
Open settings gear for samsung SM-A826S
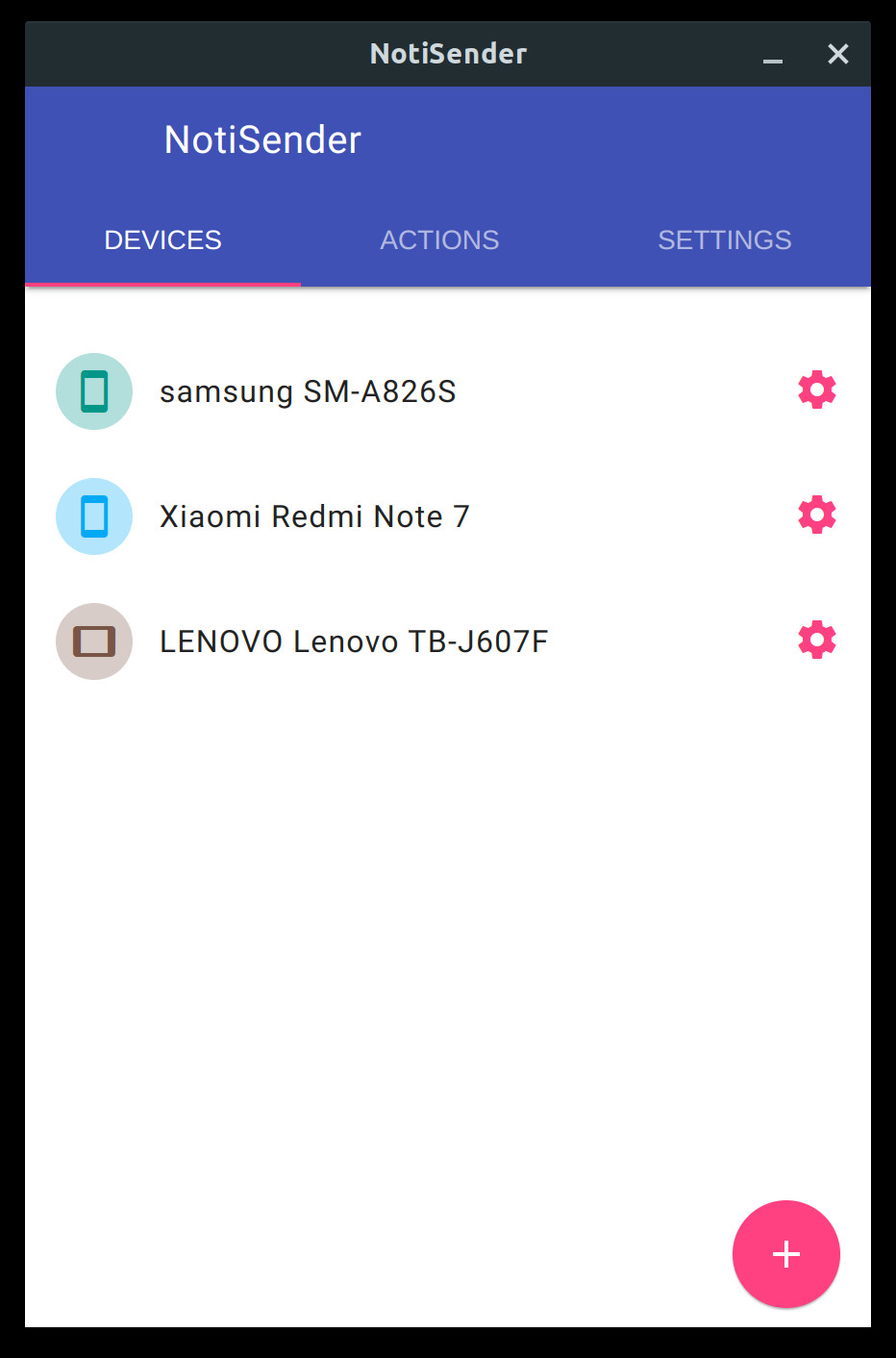(x=816, y=390)
